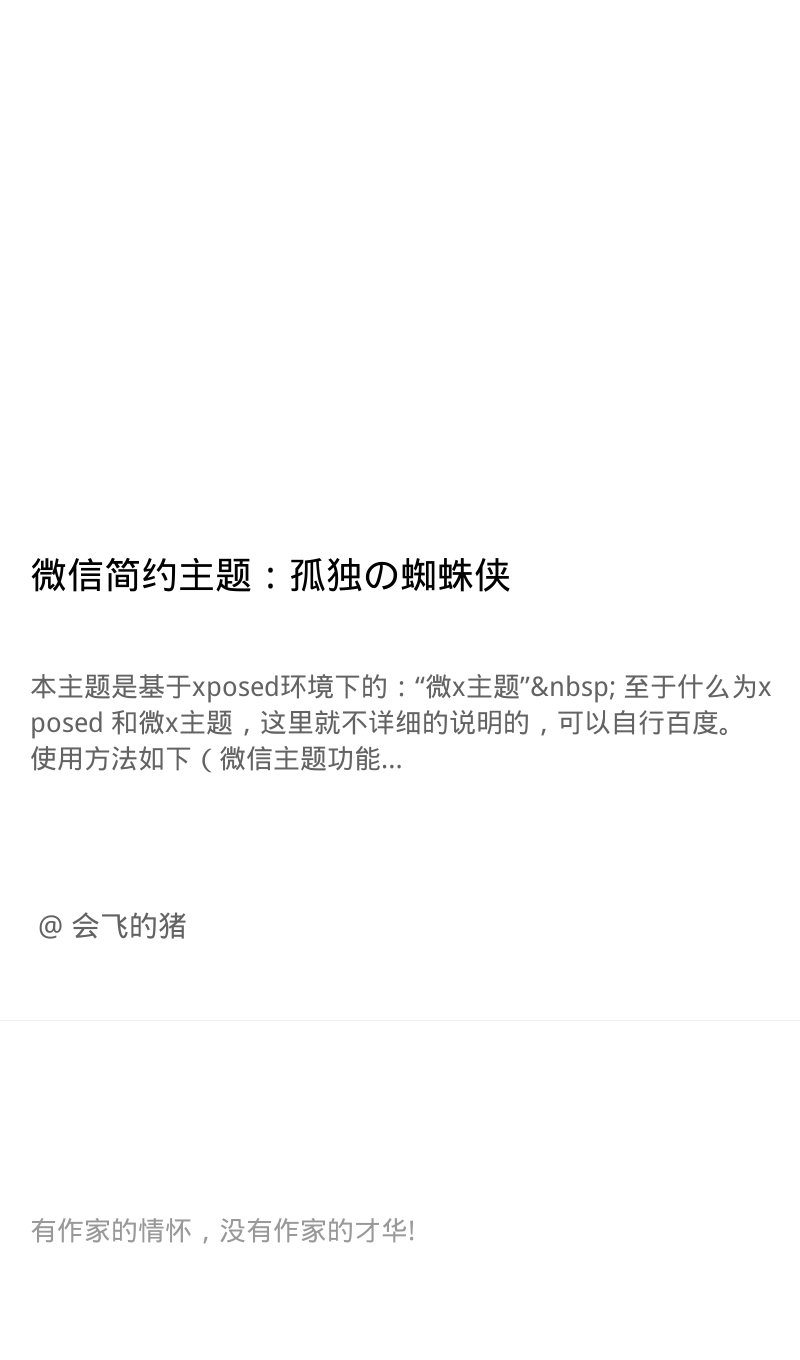Open the article 微信简约主题：孤独の蜘蛛侠
800x1360 pixels.
271,575
